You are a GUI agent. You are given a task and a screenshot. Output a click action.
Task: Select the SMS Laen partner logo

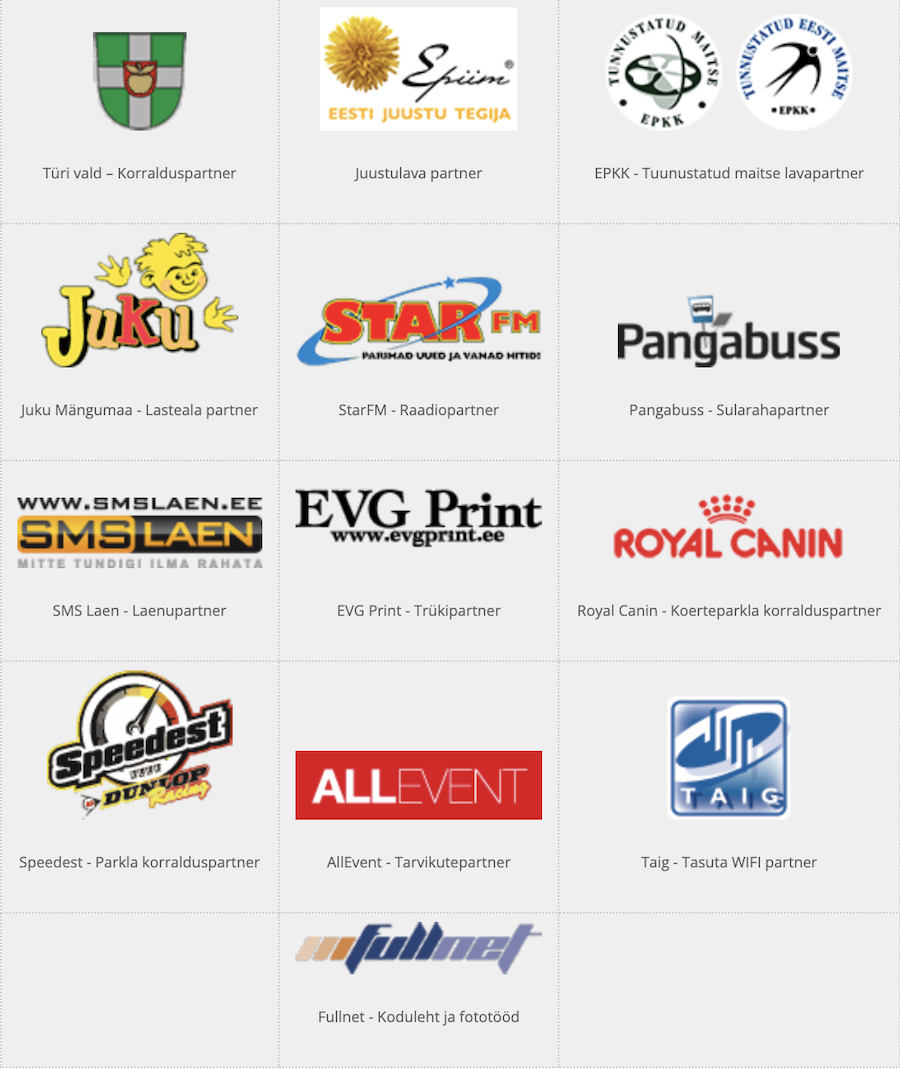click(x=139, y=532)
